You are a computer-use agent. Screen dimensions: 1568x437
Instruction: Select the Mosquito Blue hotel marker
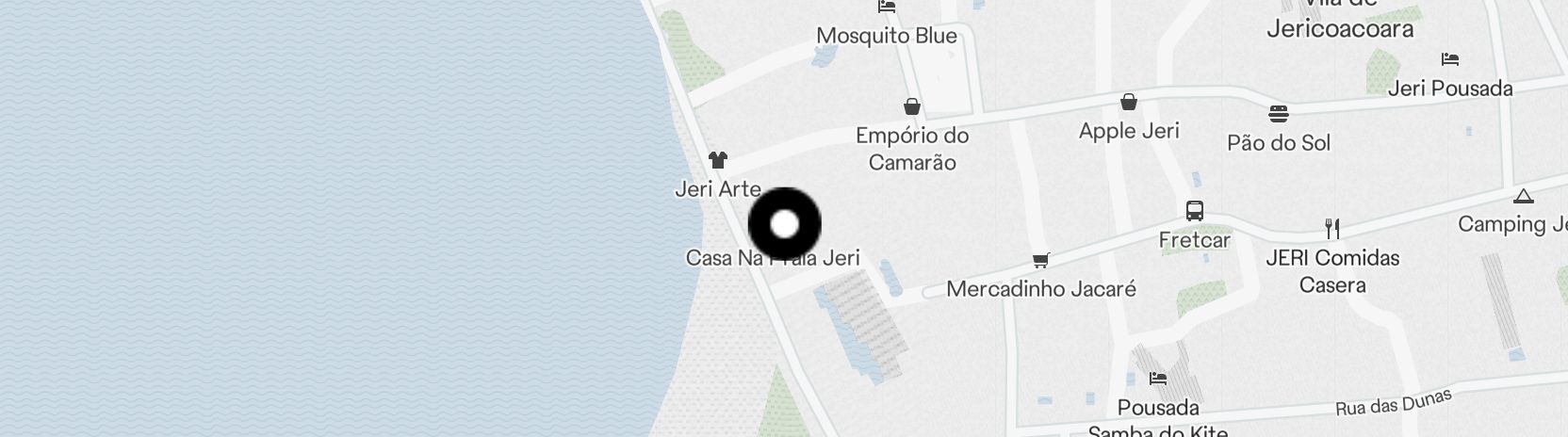[x=886, y=8]
